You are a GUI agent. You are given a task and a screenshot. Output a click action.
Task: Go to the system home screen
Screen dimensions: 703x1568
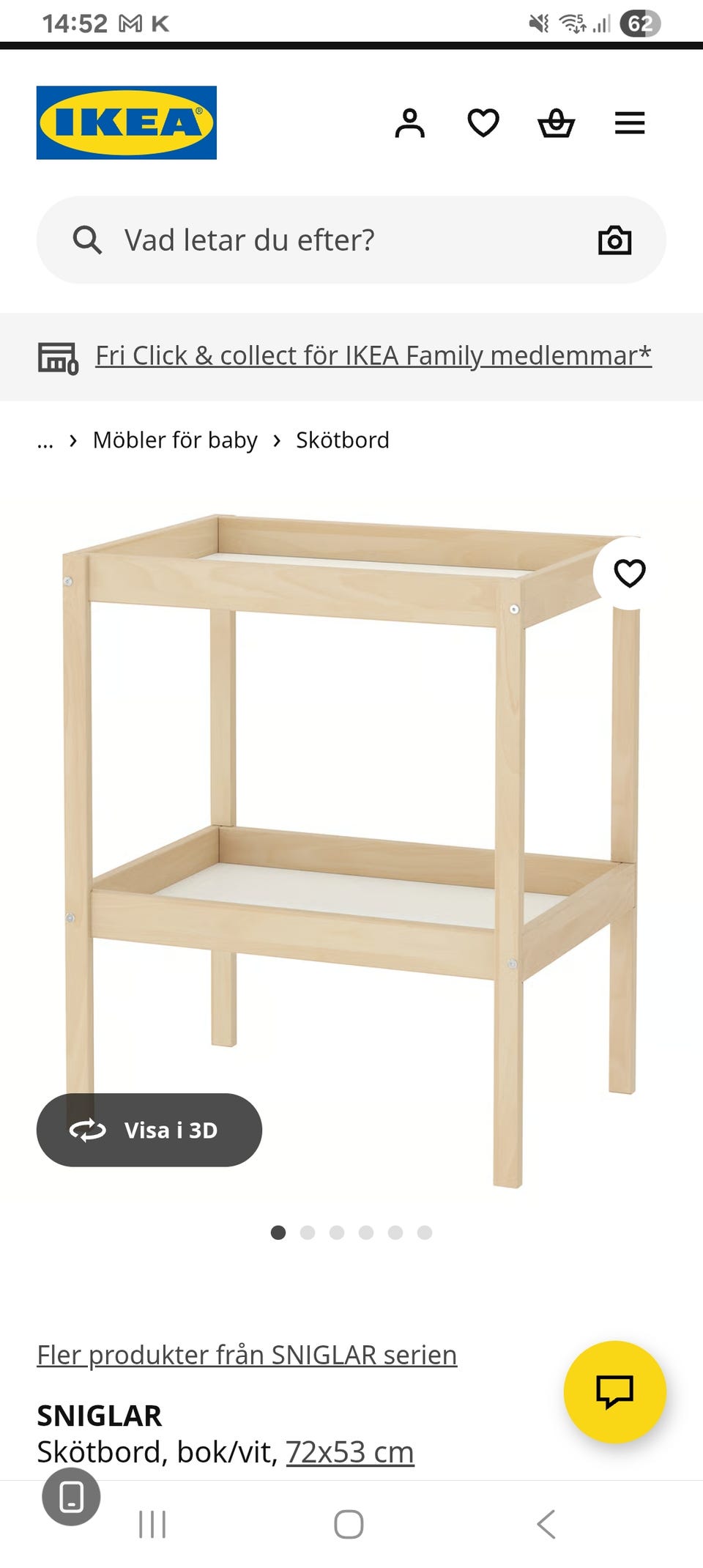tap(349, 1525)
